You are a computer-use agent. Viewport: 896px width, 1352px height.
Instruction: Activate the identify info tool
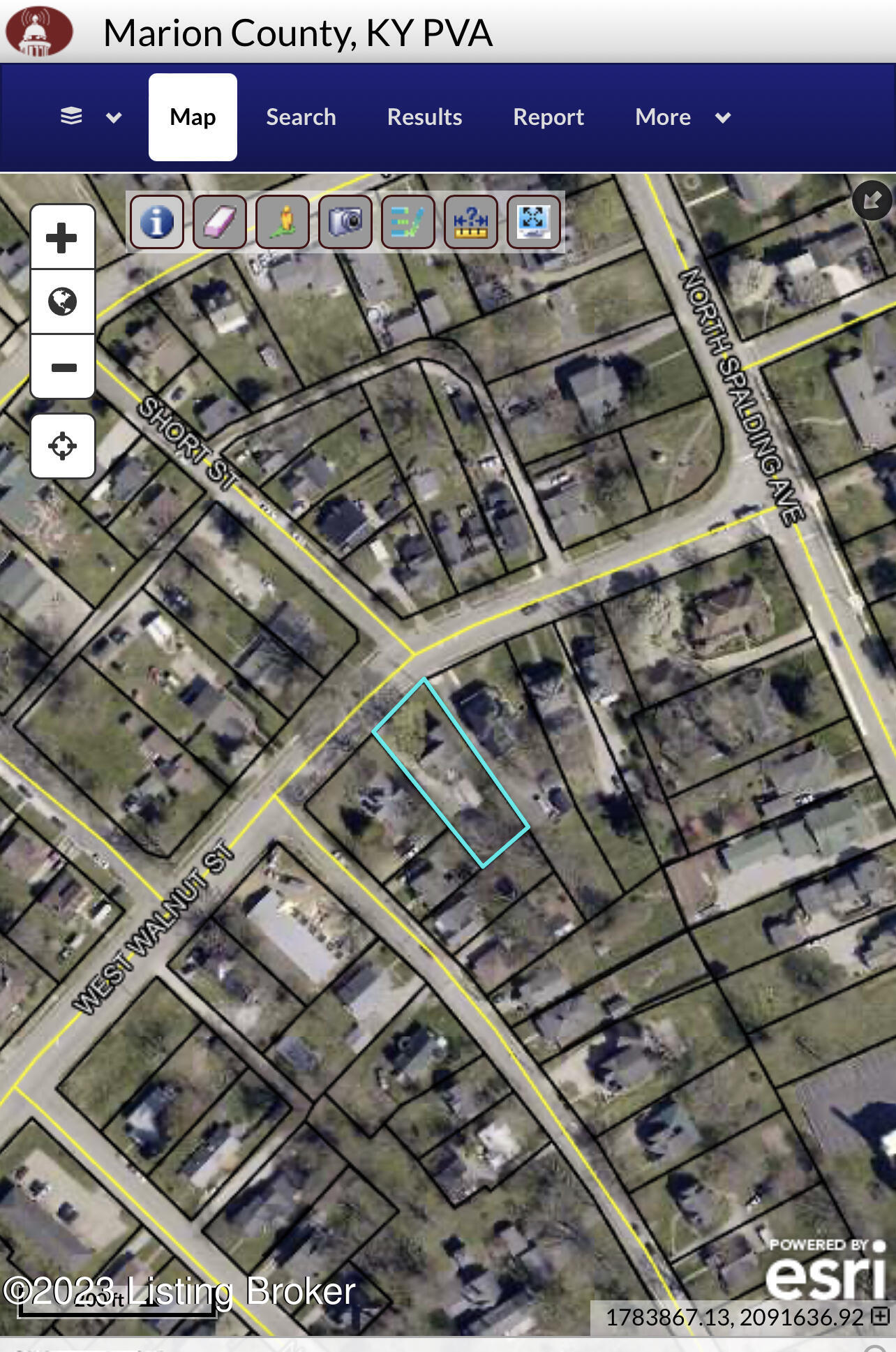(157, 222)
